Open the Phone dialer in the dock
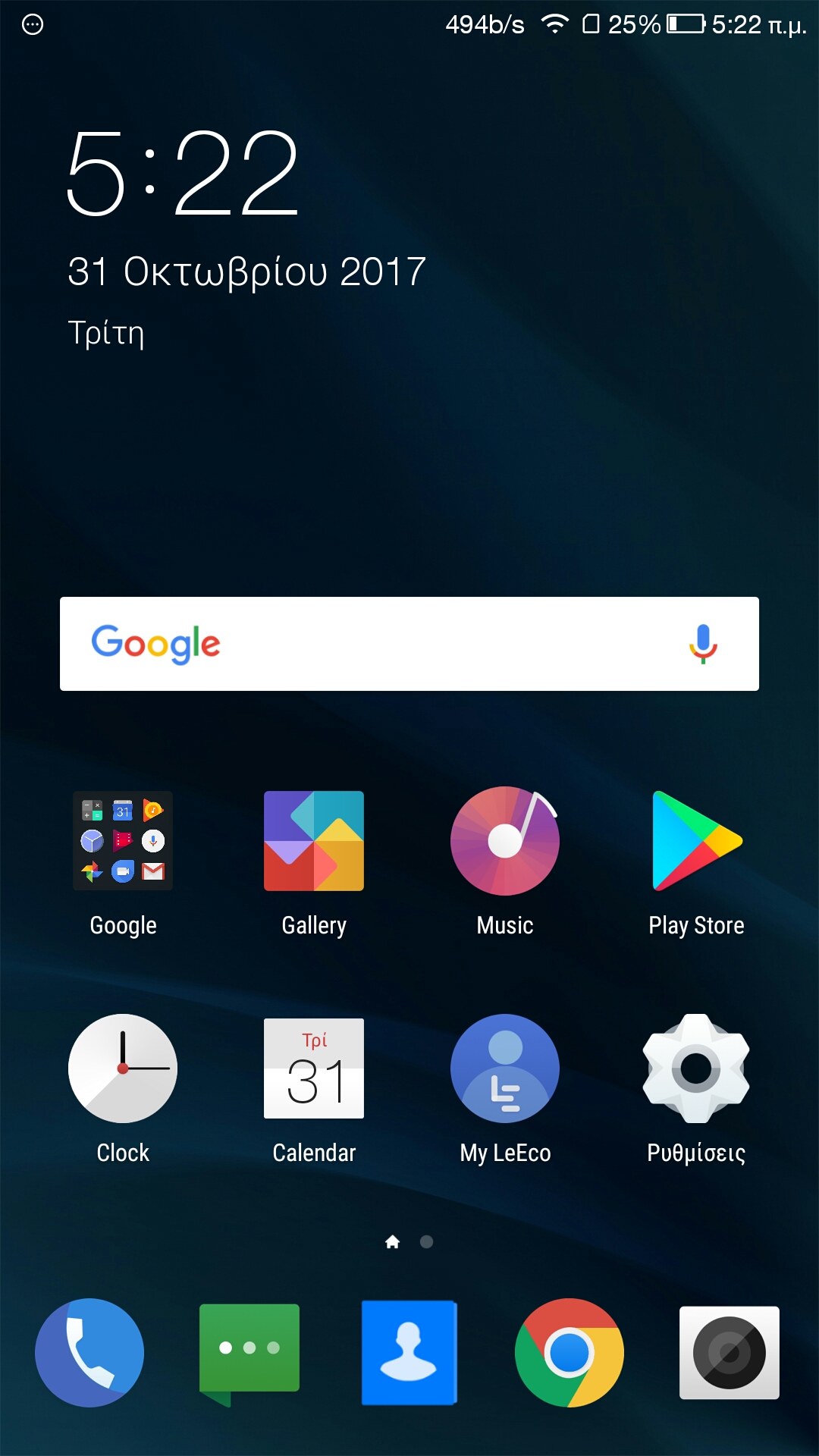The height and width of the screenshot is (1456, 819). [89, 1353]
